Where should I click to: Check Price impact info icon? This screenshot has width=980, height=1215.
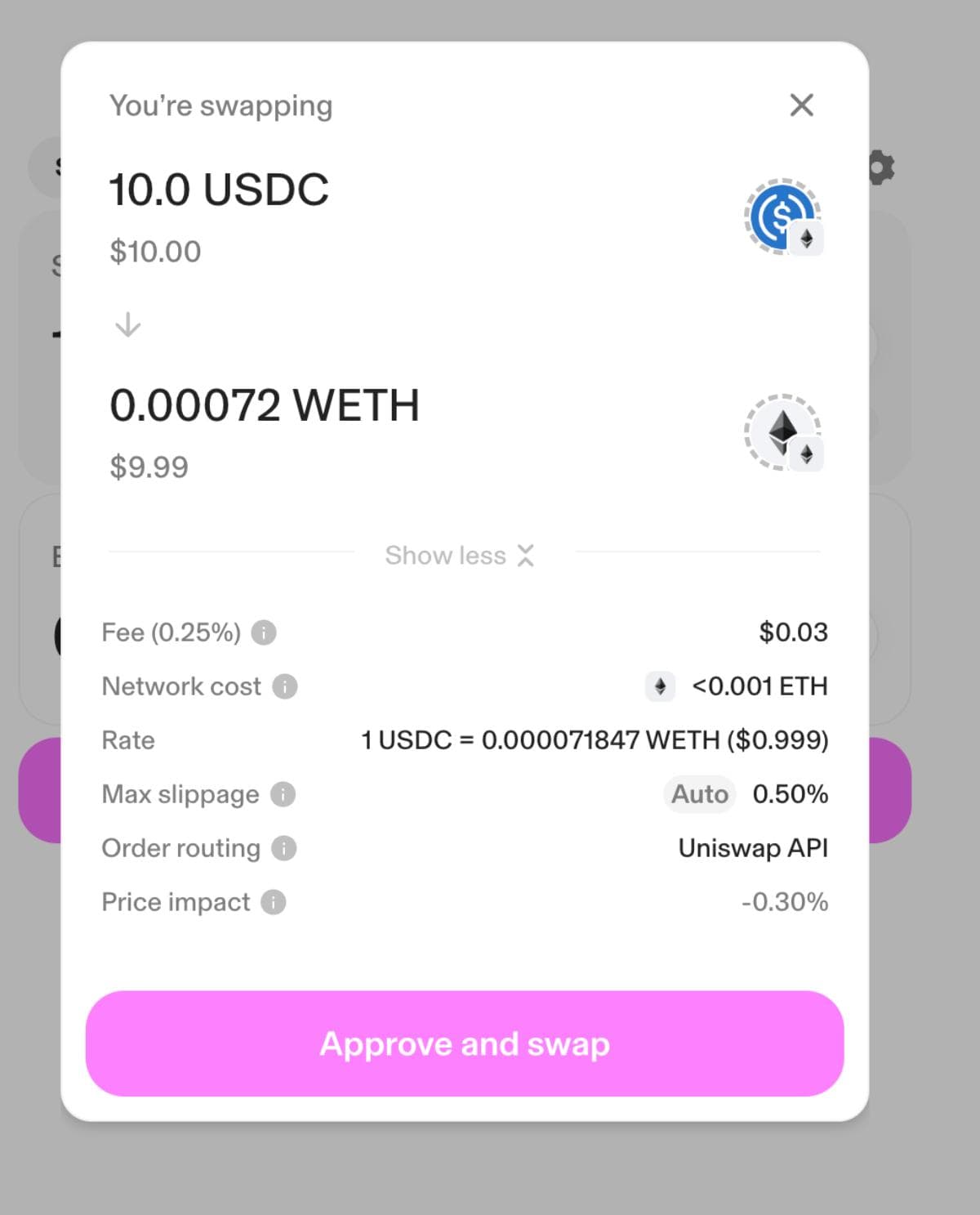click(x=273, y=902)
